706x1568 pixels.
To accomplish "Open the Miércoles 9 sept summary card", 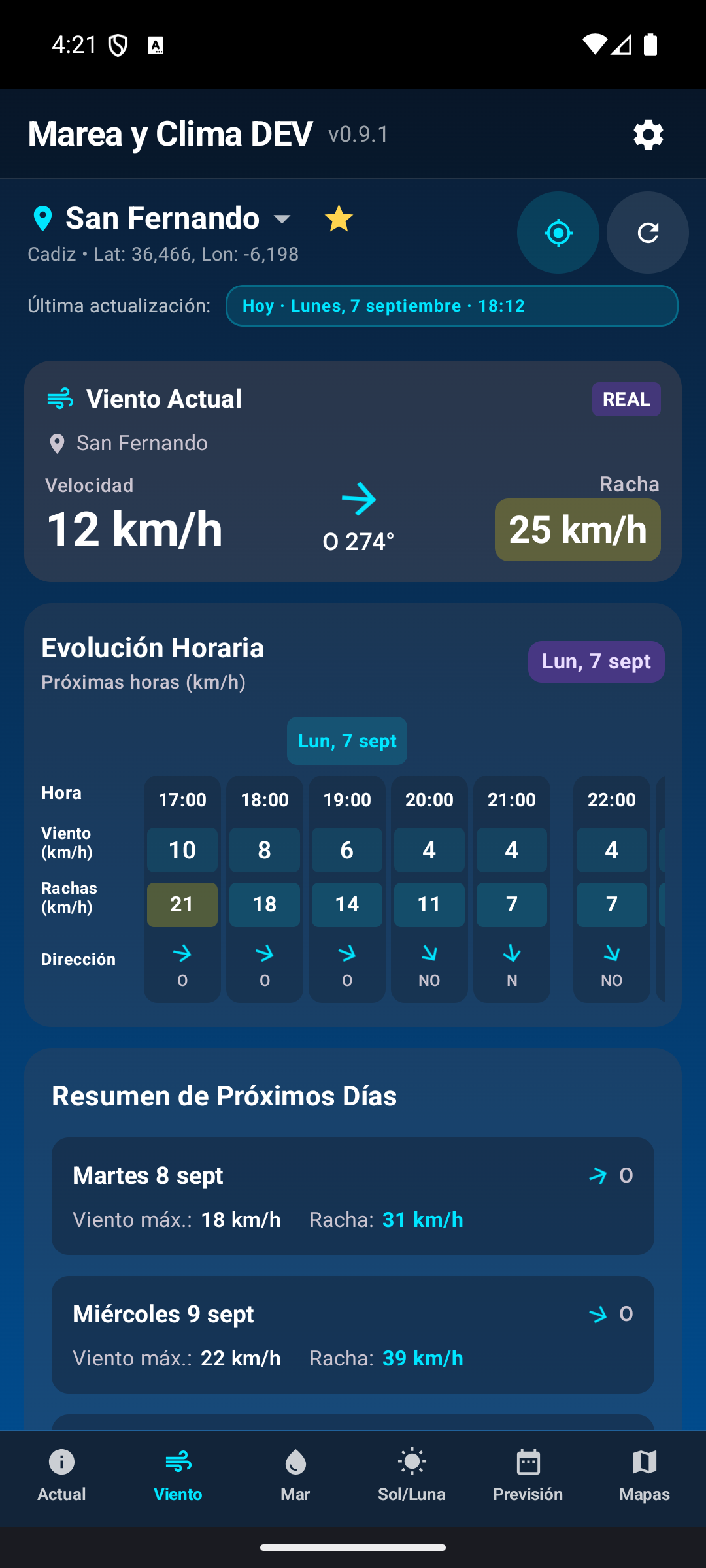I will [x=353, y=1334].
